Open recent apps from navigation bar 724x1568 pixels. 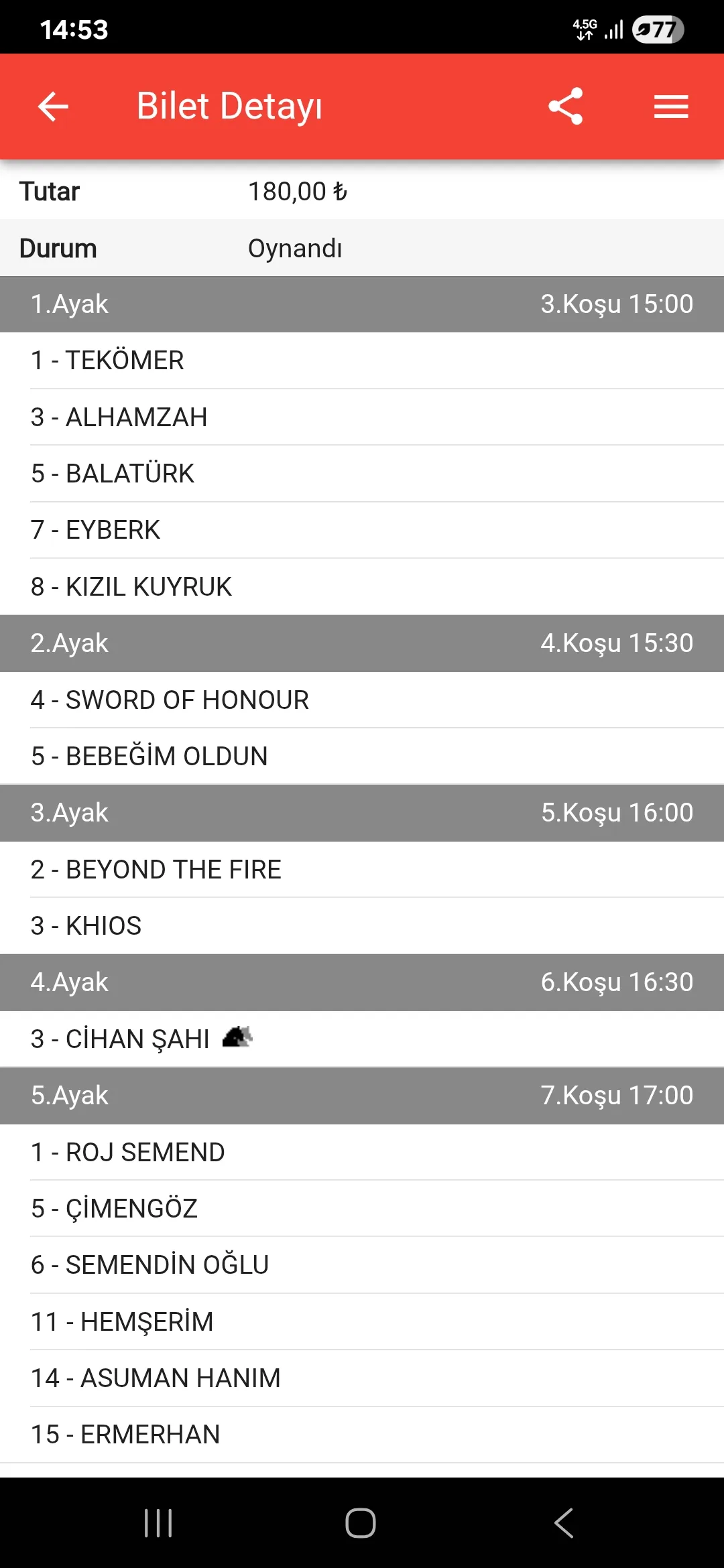tap(158, 1523)
